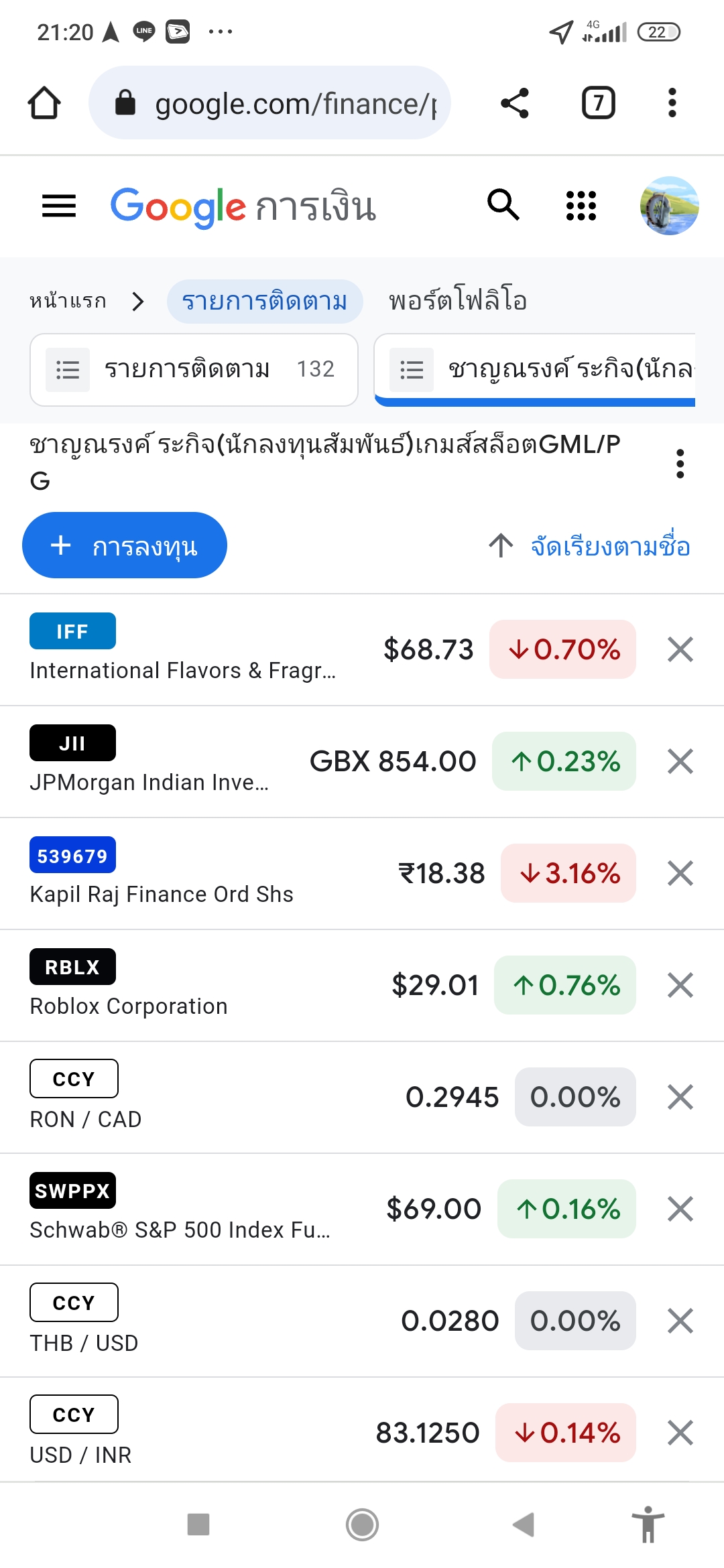This screenshot has width=724, height=1568.
Task: View site security via lock icon
Action: 125,102
